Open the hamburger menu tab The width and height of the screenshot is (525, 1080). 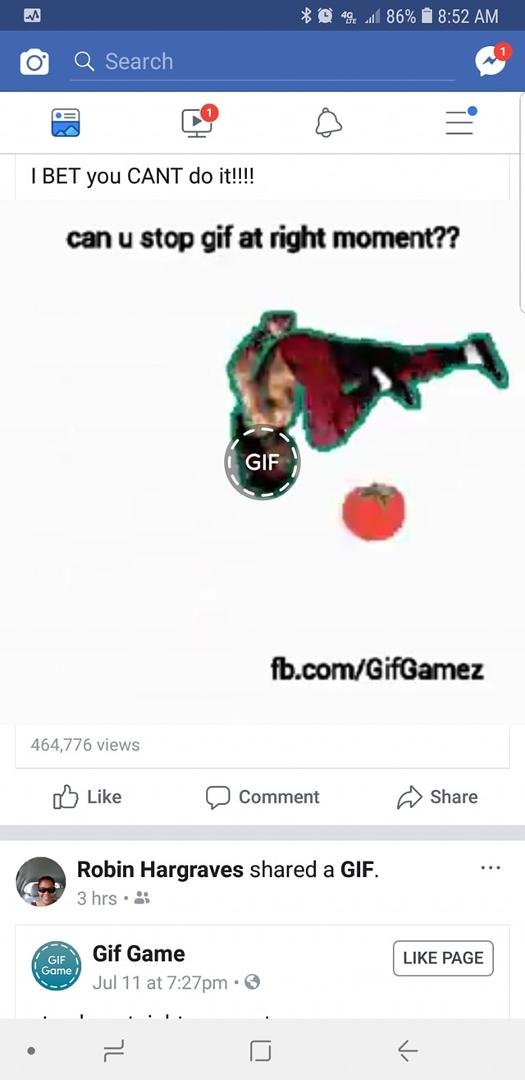pos(460,122)
